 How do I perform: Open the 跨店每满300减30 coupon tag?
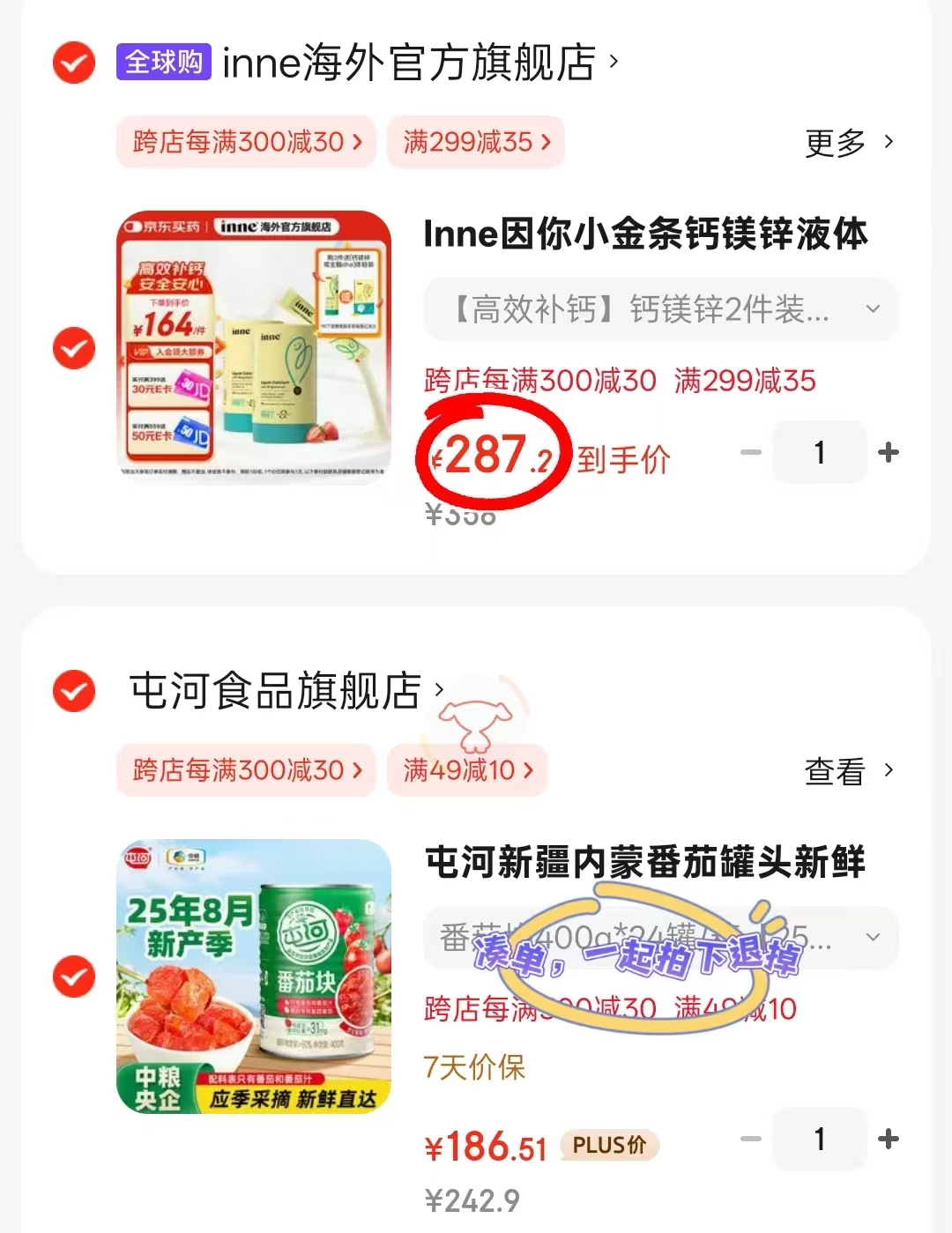pyautogui.click(x=245, y=142)
